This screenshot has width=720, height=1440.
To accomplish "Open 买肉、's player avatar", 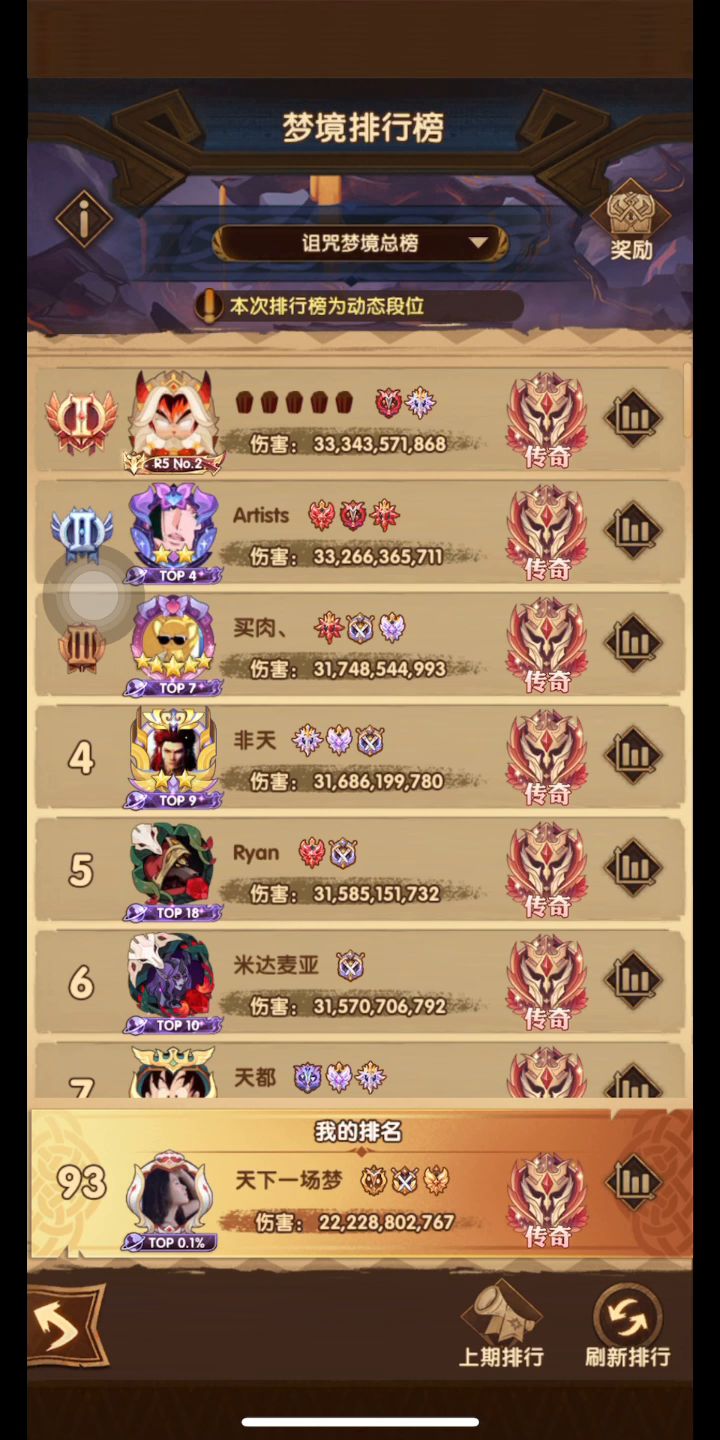I will click(x=172, y=642).
